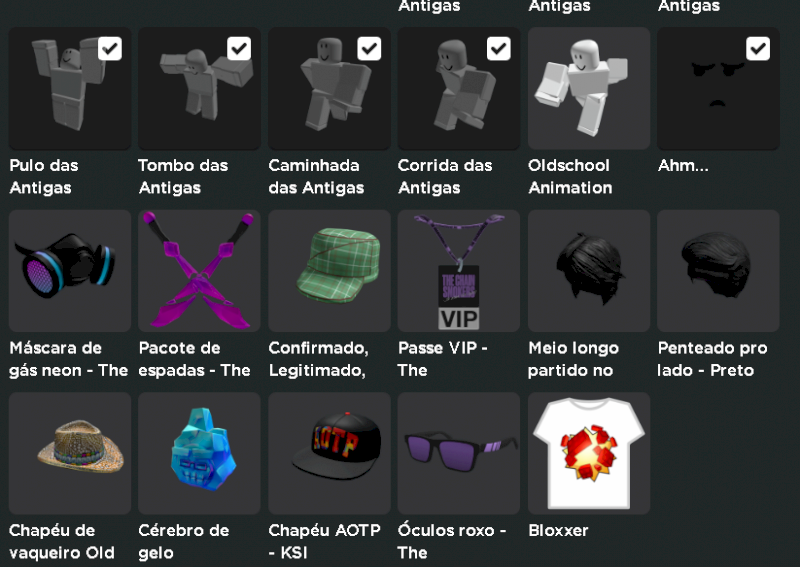Equip the Máscara de gás neon item

click(x=70, y=271)
